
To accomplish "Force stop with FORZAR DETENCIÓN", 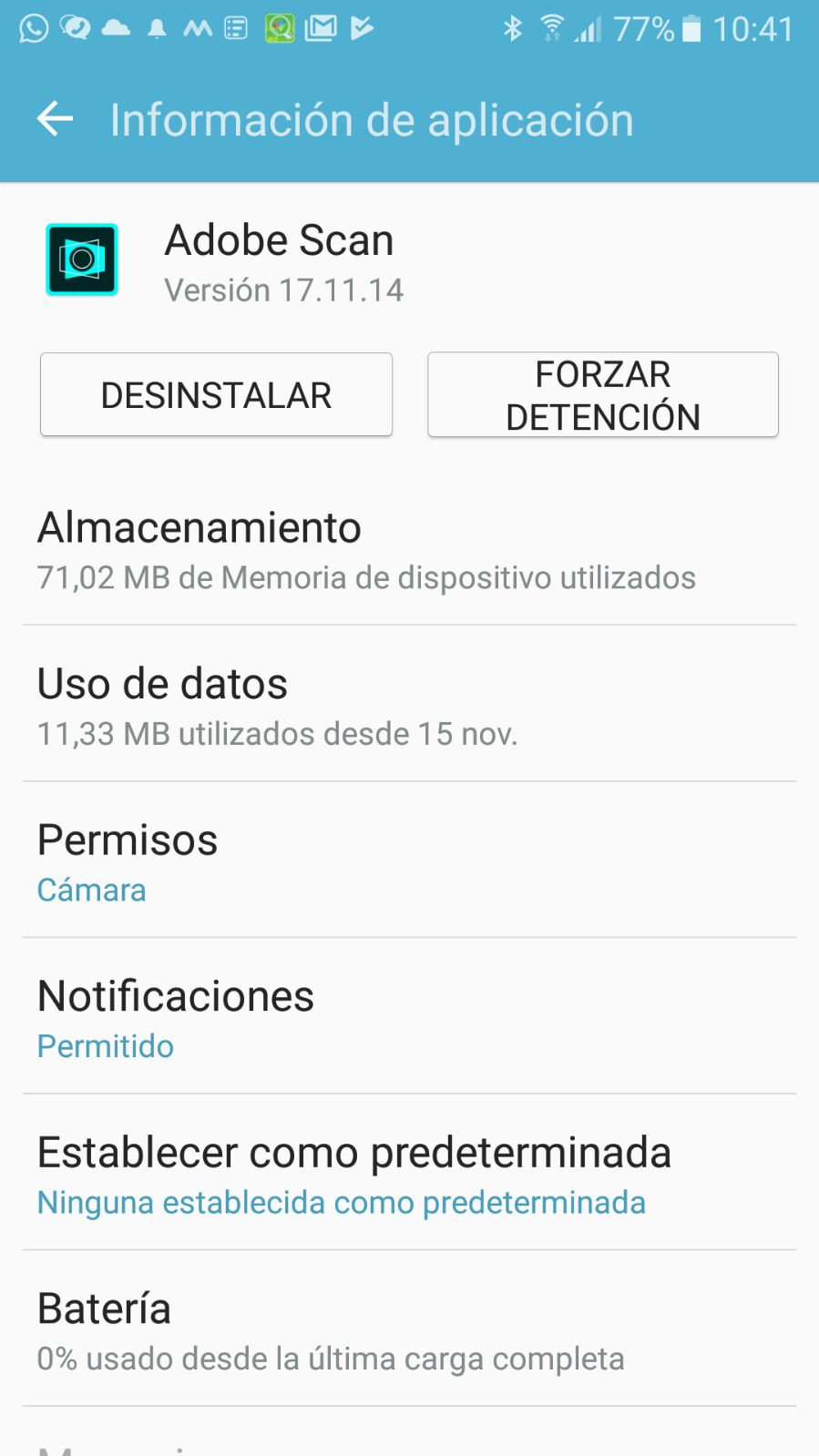I will coord(602,395).
